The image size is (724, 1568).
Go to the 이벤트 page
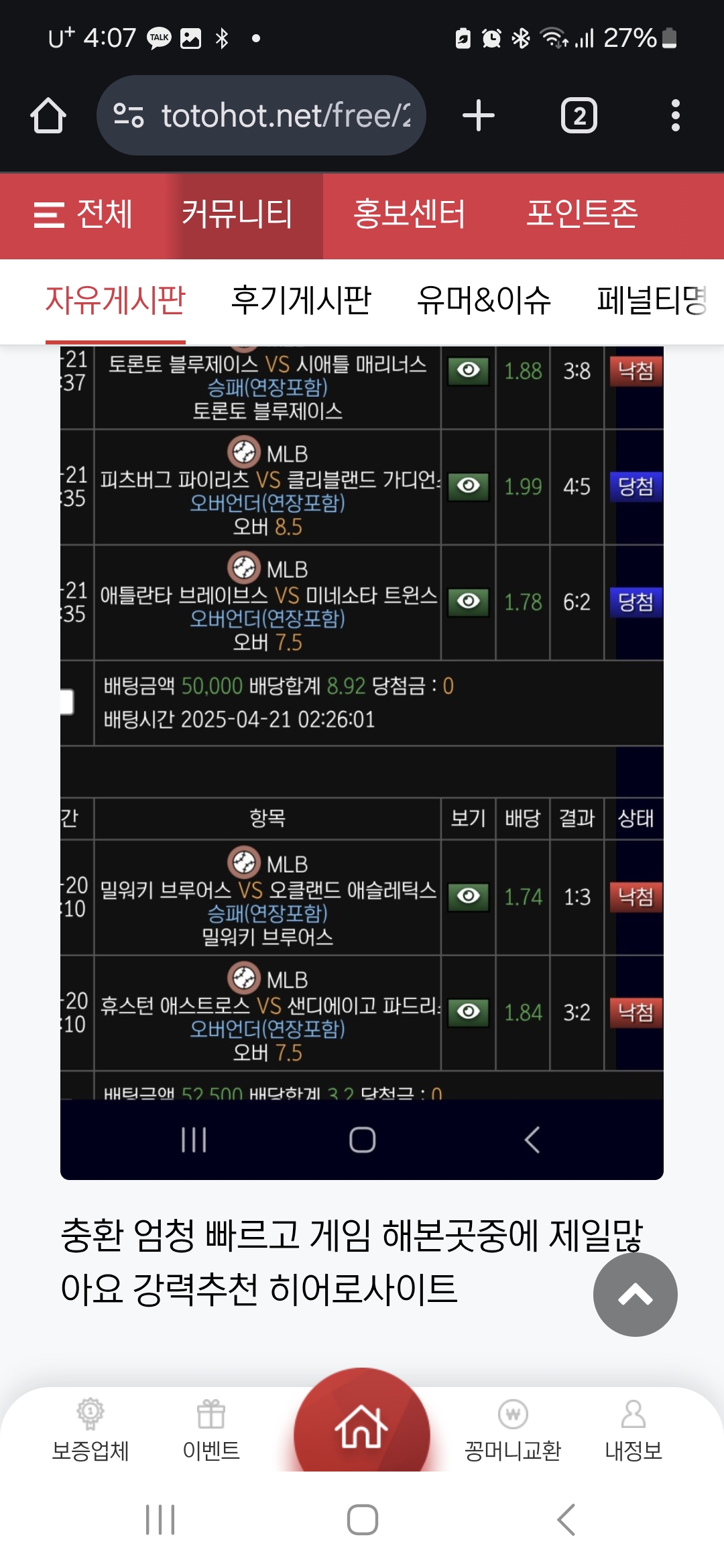[211, 1431]
